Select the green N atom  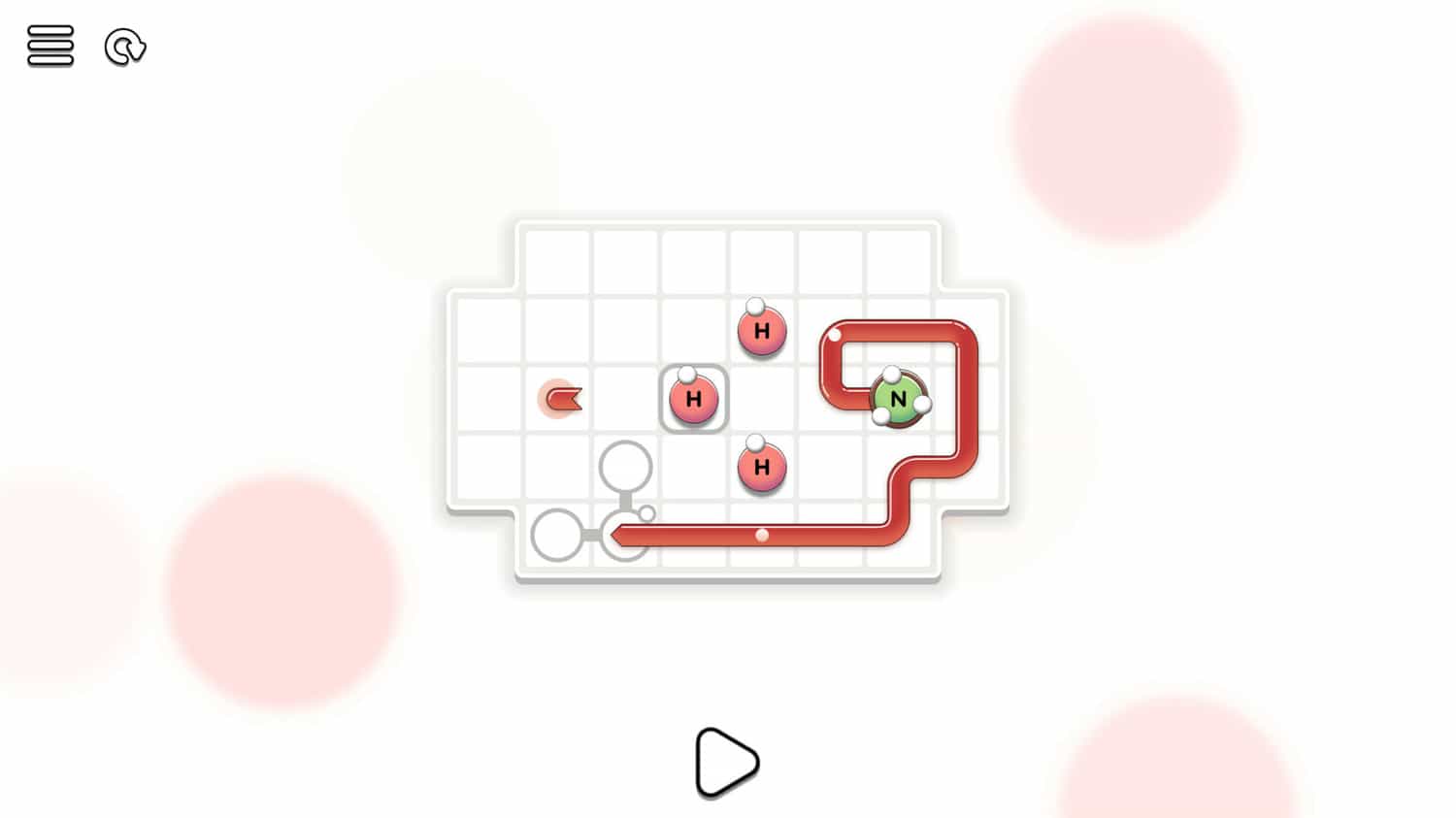coord(899,399)
